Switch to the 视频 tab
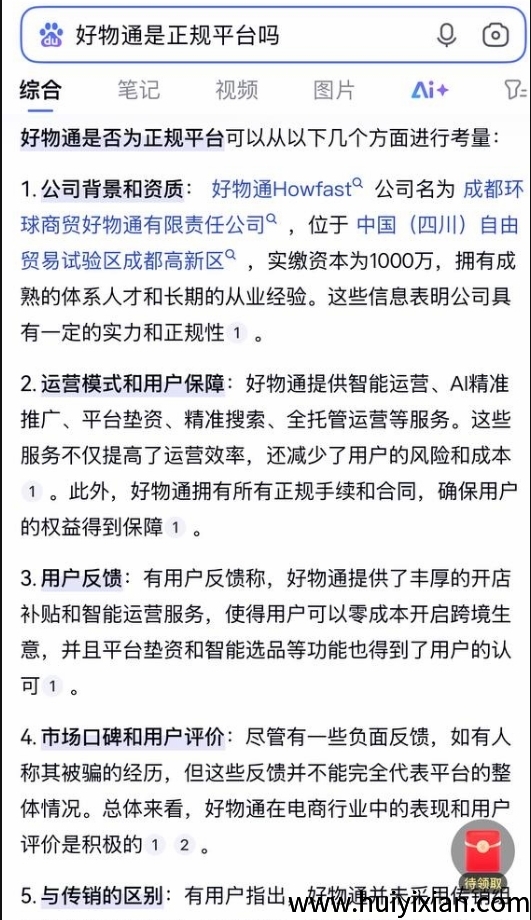The image size is (531, 920). [236, 90]
